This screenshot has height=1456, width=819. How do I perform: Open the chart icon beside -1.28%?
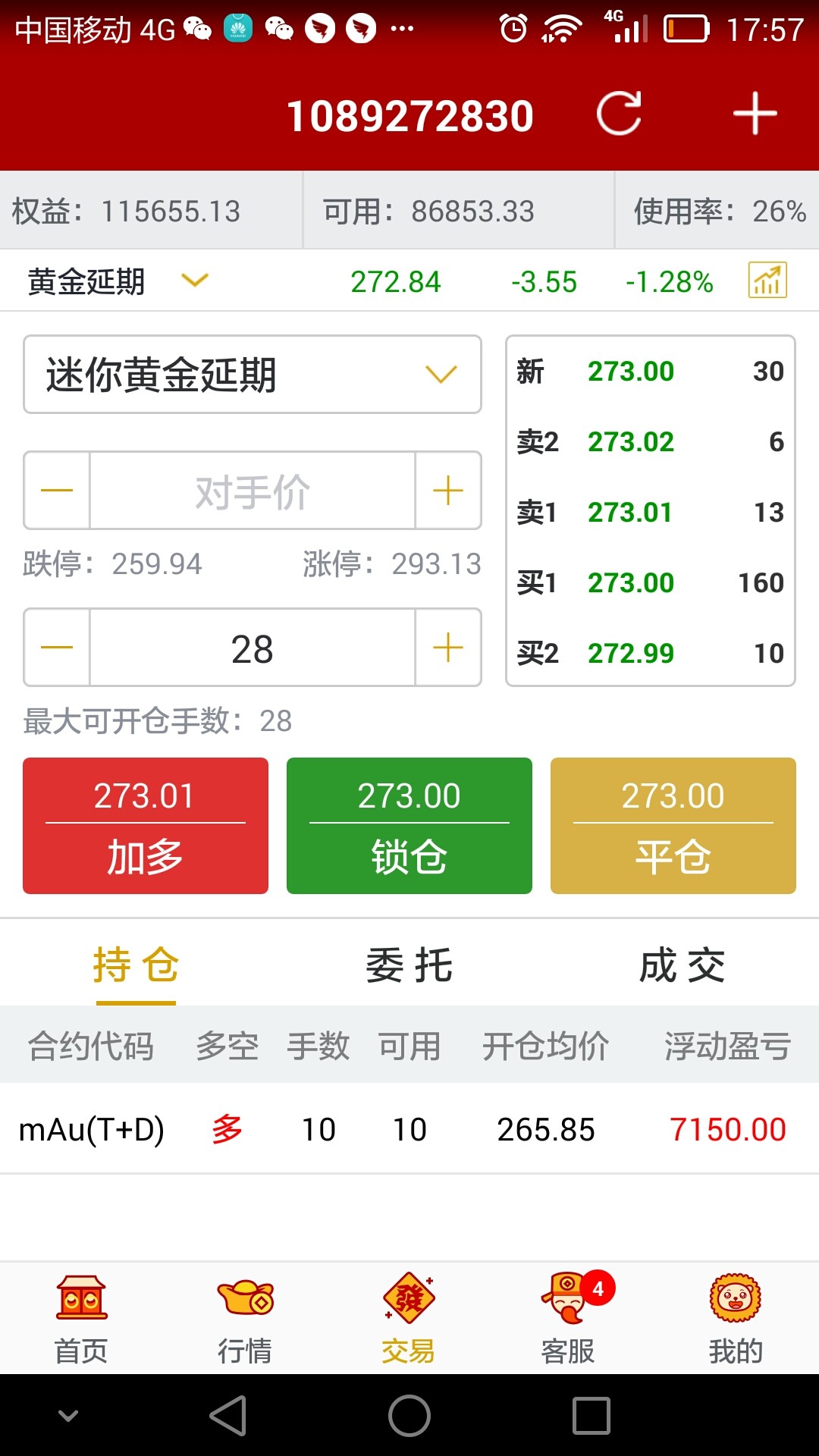click(x=767, y=281)
